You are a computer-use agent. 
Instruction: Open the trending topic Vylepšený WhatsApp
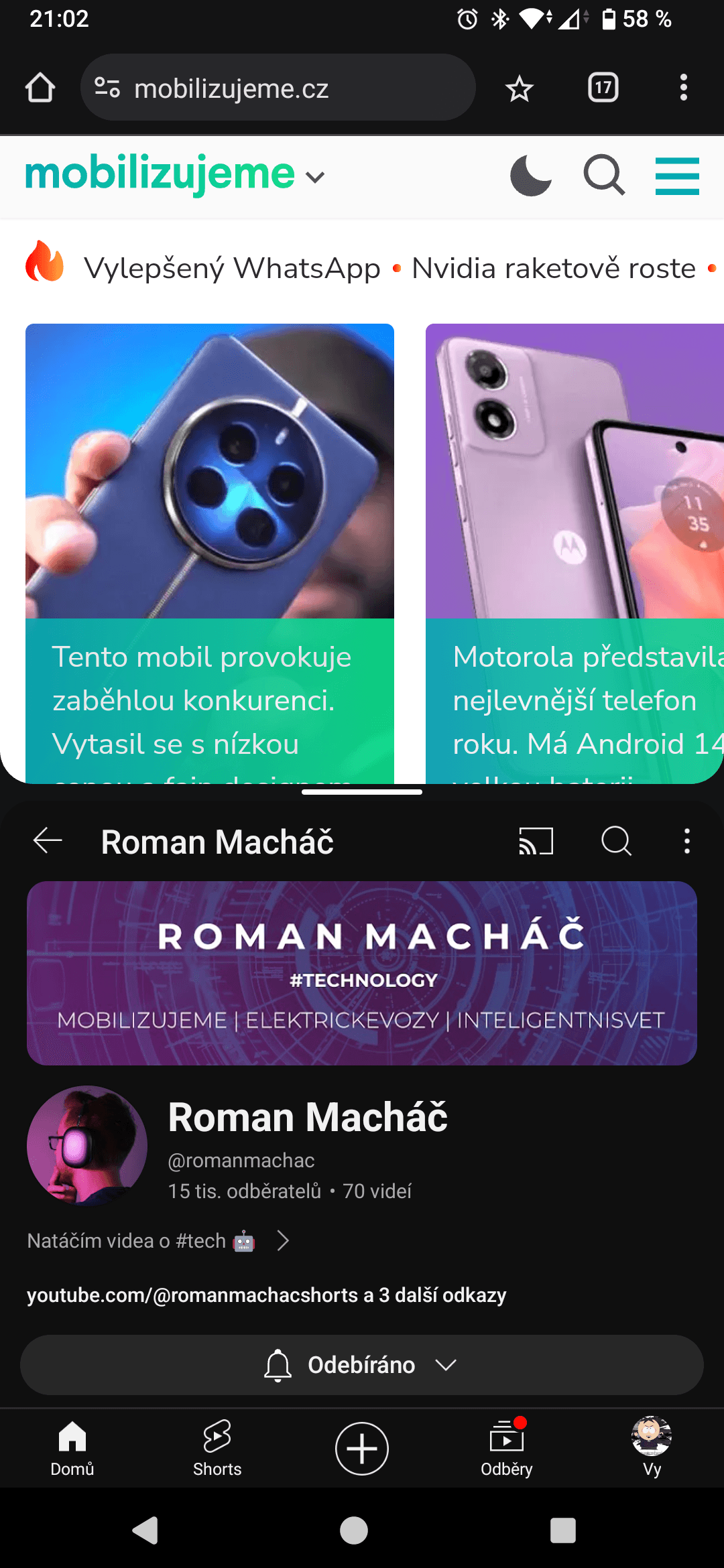coord(232,269)
